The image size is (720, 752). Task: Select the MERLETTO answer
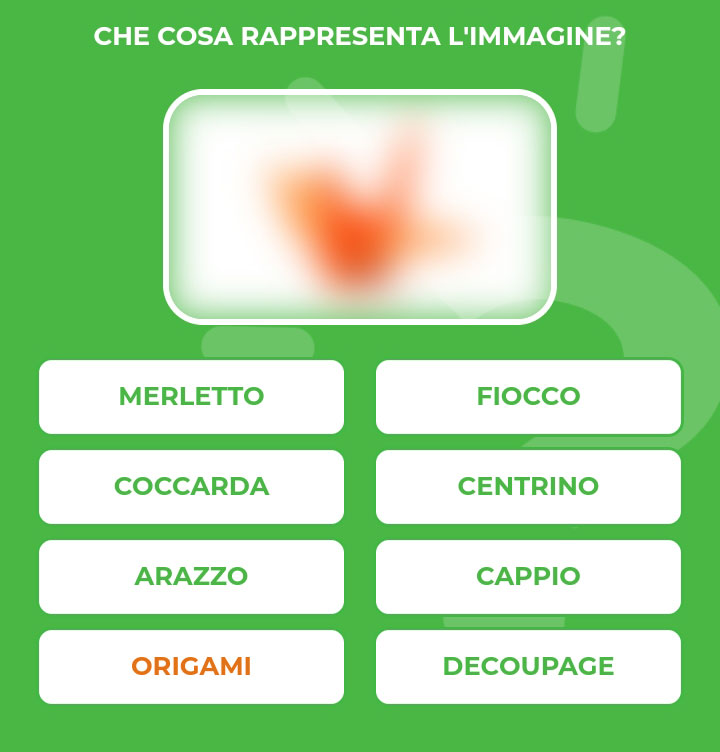coord(191,397)
